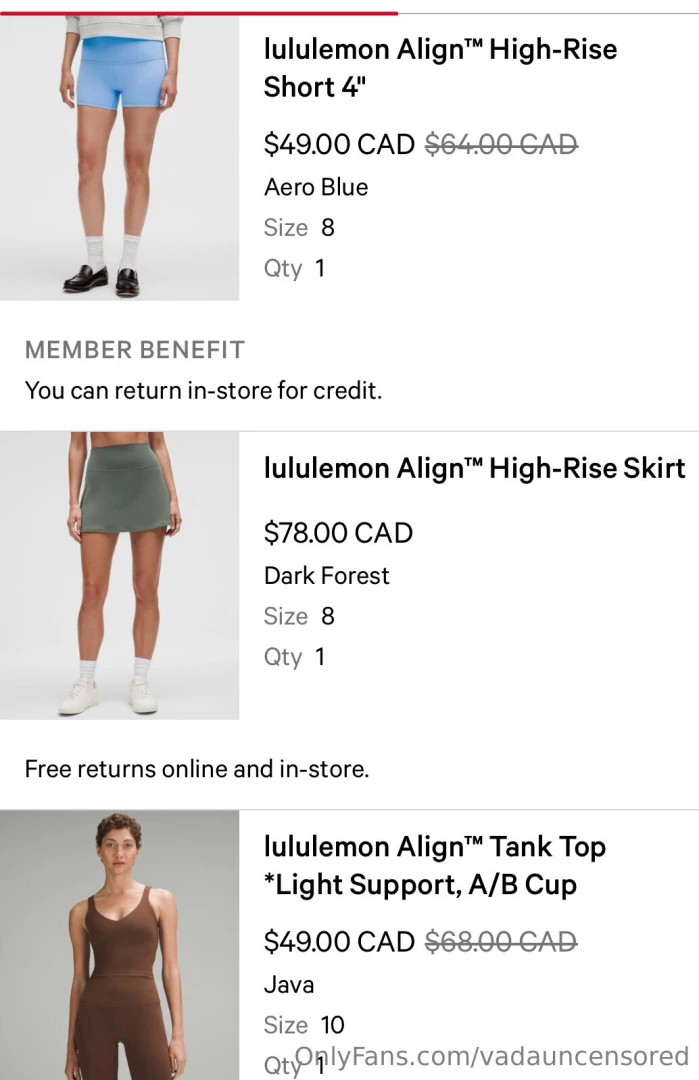View the Align High-Rise Skirt product image

click(119, 575)
